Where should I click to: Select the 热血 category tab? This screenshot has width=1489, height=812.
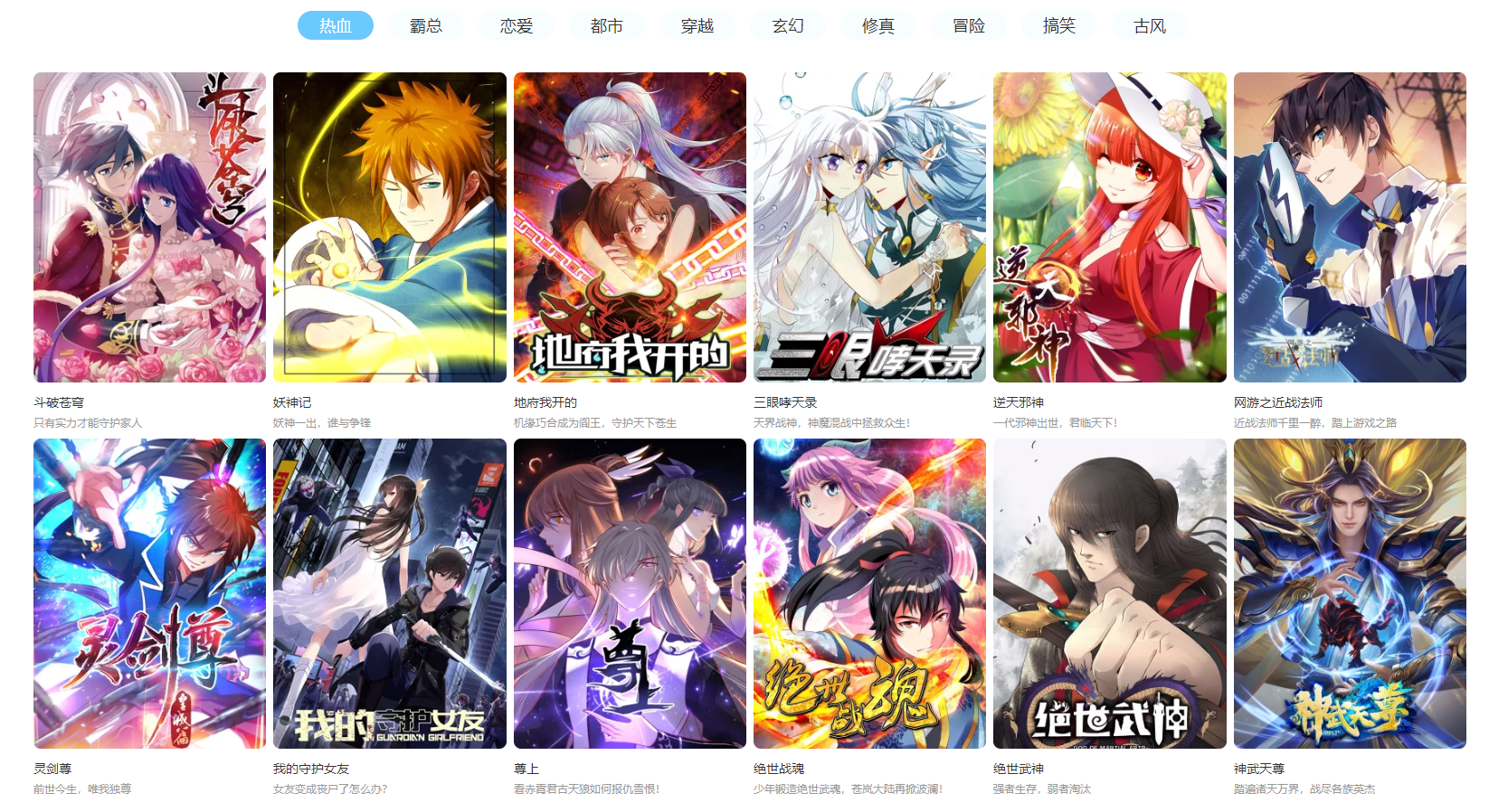pyautogui.click(x=335, y=26)
